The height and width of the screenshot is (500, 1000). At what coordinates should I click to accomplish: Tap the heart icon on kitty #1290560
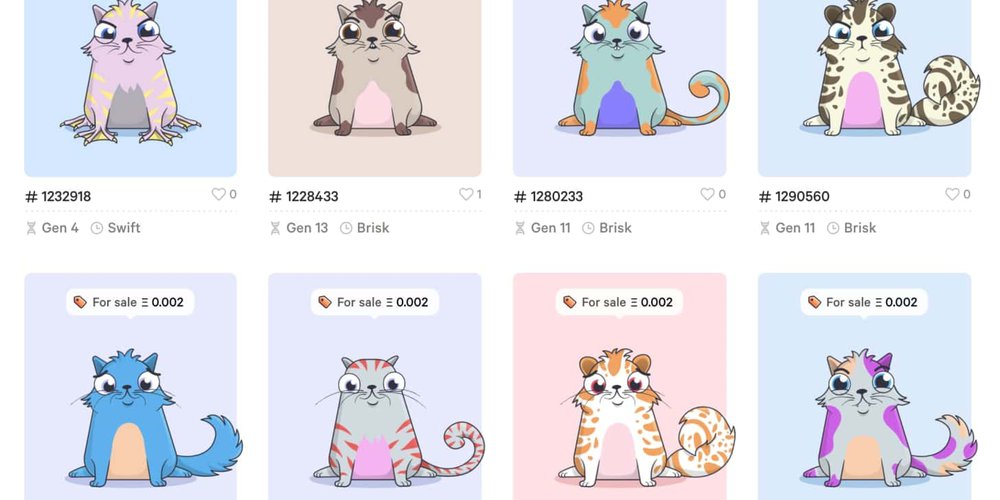(952, 195)
